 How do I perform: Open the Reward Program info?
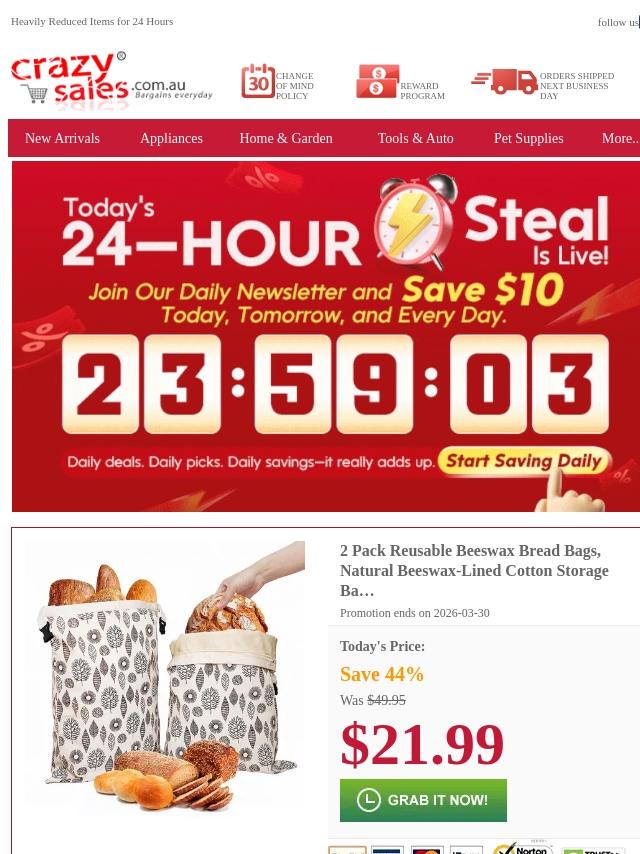coord(400,82)
